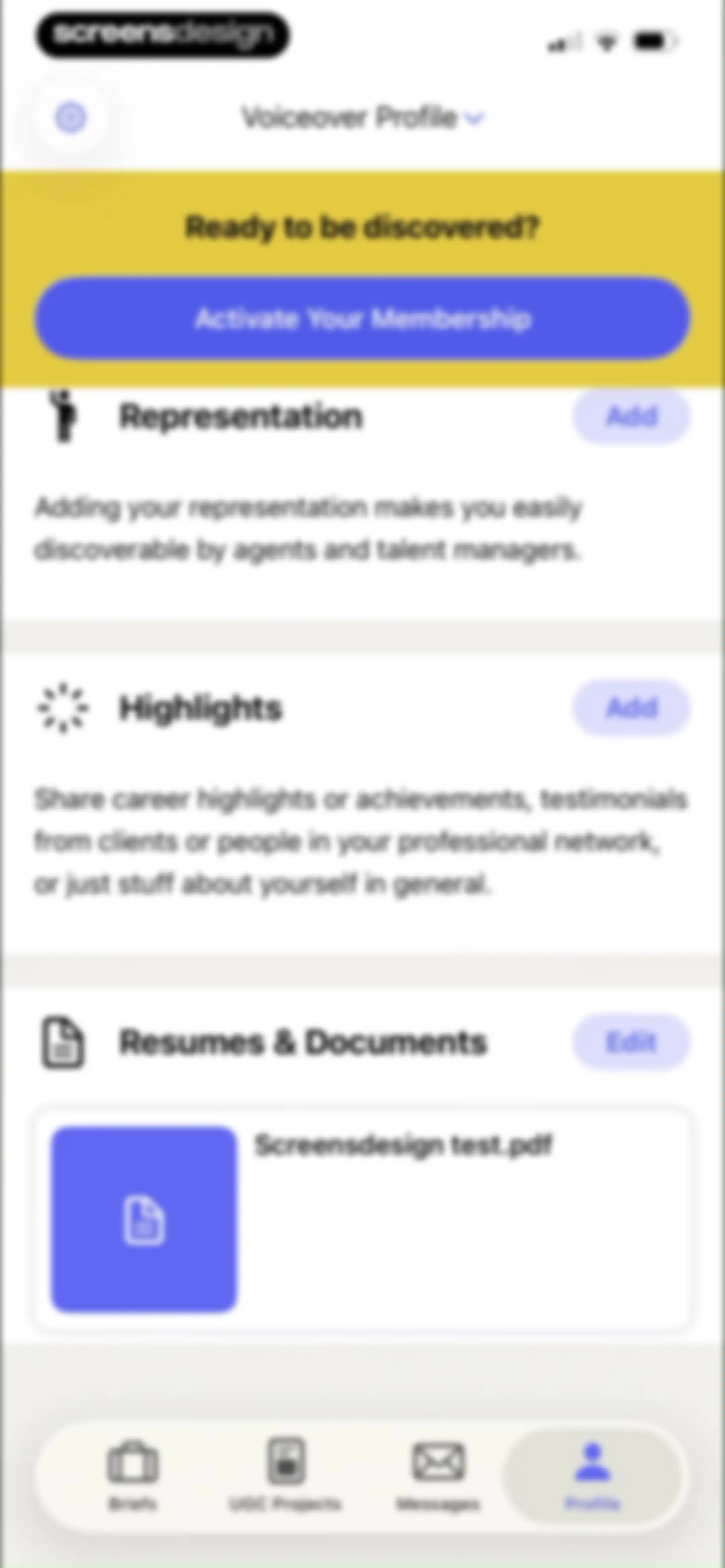
Task: Edit Resumes & Documents section
Action: click(x=632, y=1042)
